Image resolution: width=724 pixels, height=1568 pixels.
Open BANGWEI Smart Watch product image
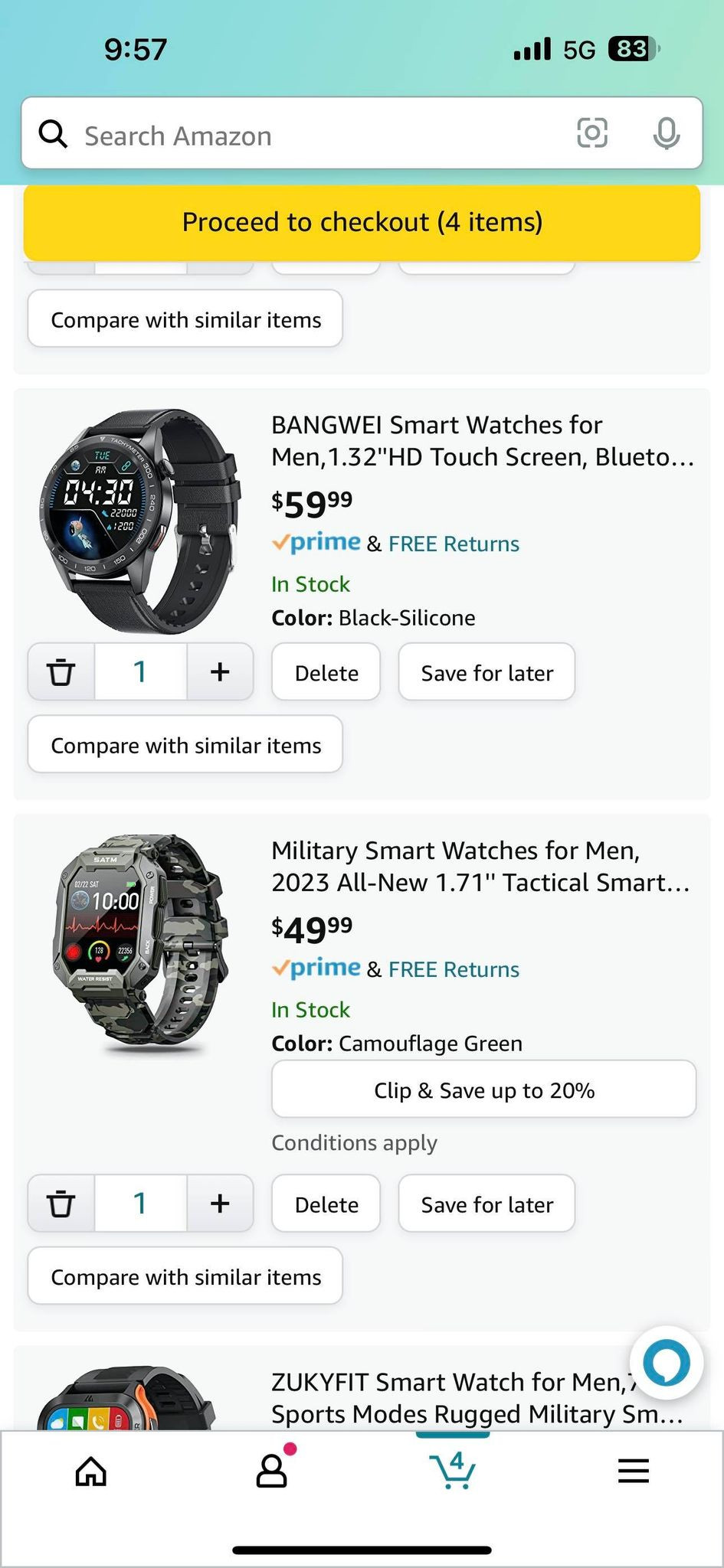pos(139,521)
